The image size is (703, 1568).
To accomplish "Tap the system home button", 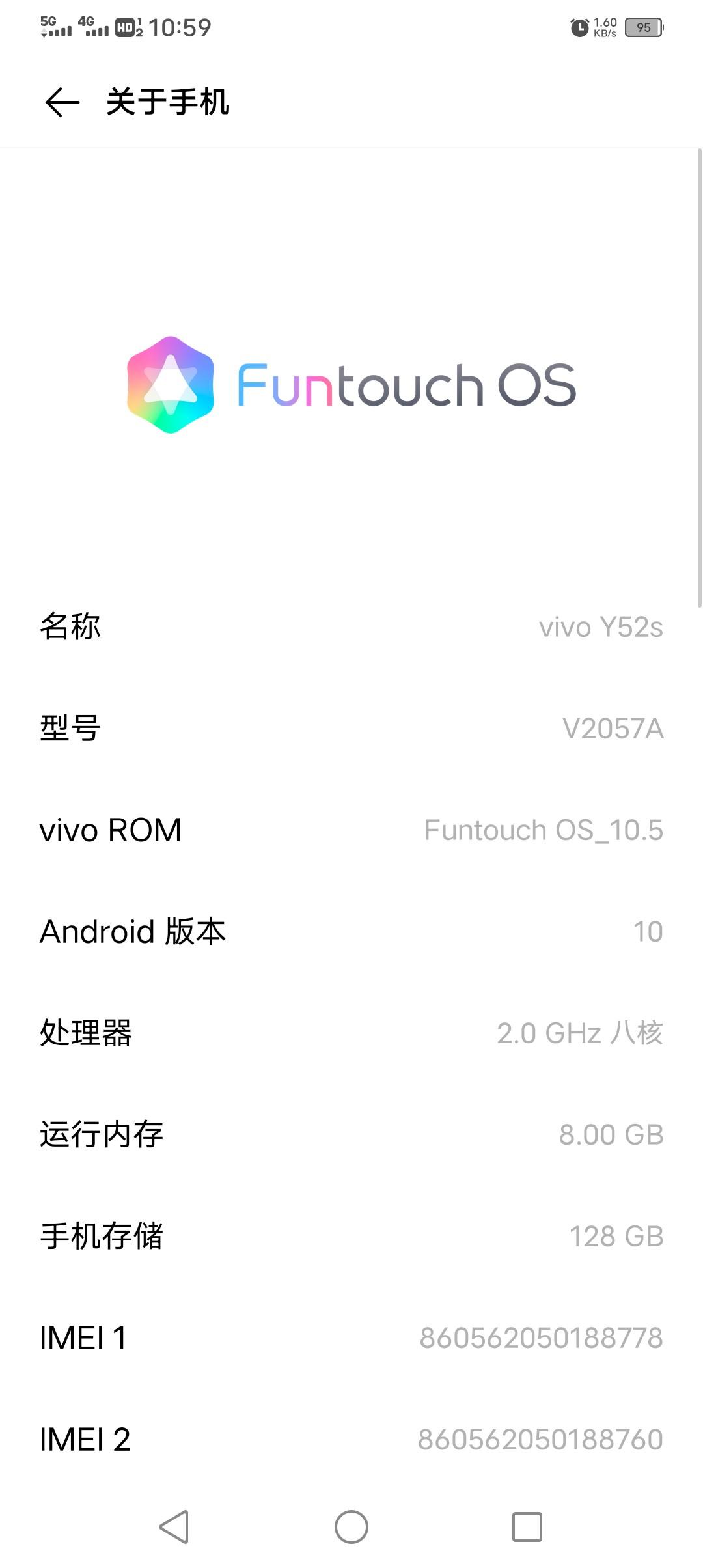I will tap(351, 1526).
